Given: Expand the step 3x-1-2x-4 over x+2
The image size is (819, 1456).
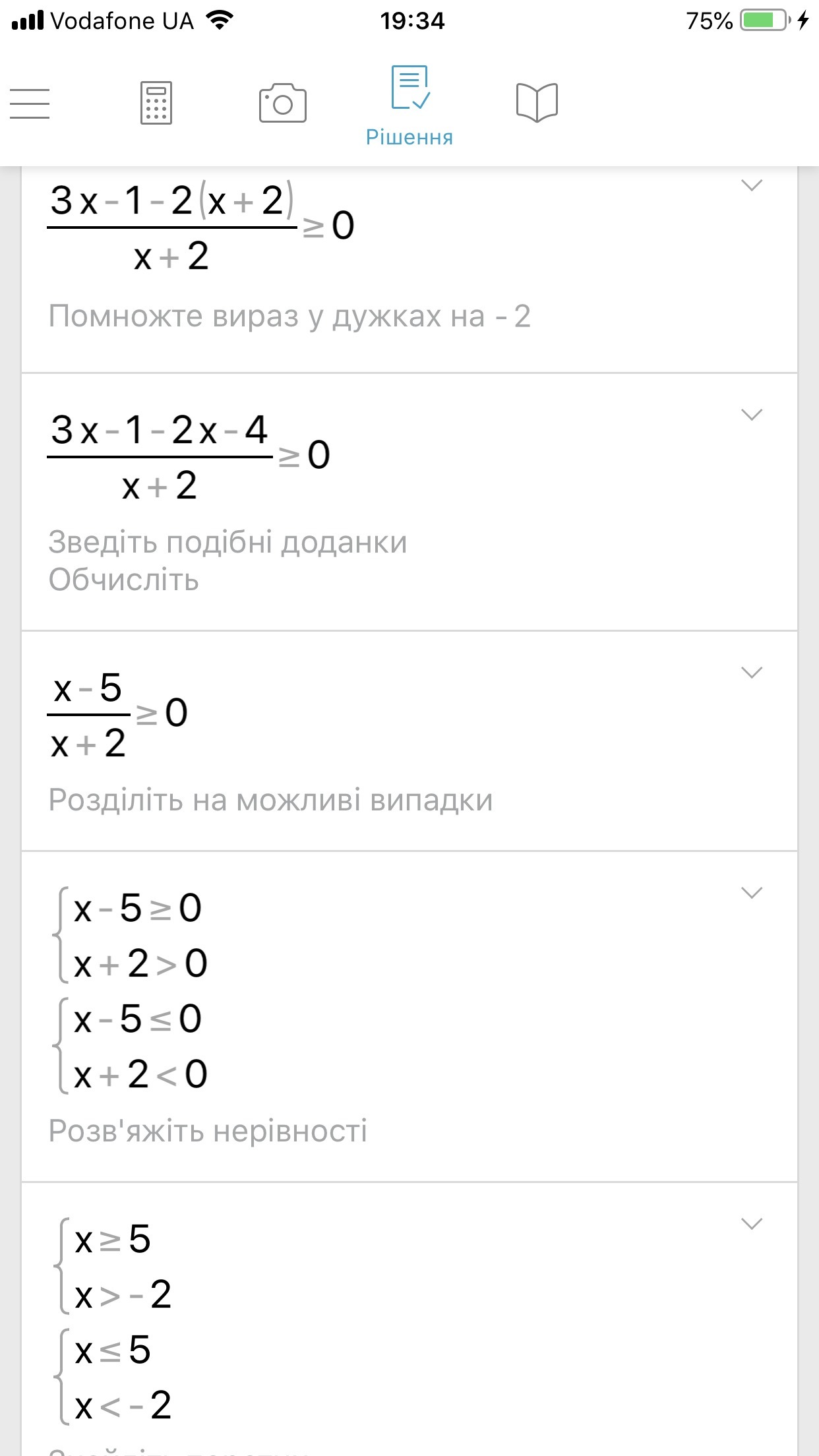Looking at the screenshot, I should coord(752,415).
